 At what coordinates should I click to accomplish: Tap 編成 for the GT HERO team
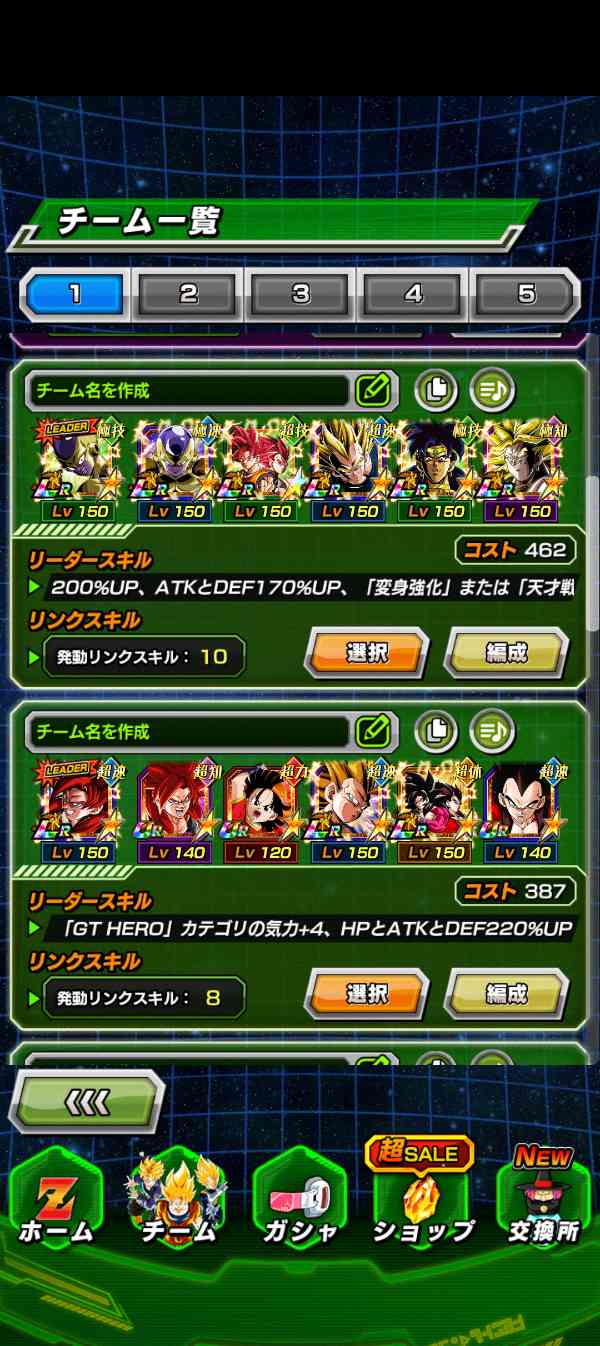tap(506, 995)
